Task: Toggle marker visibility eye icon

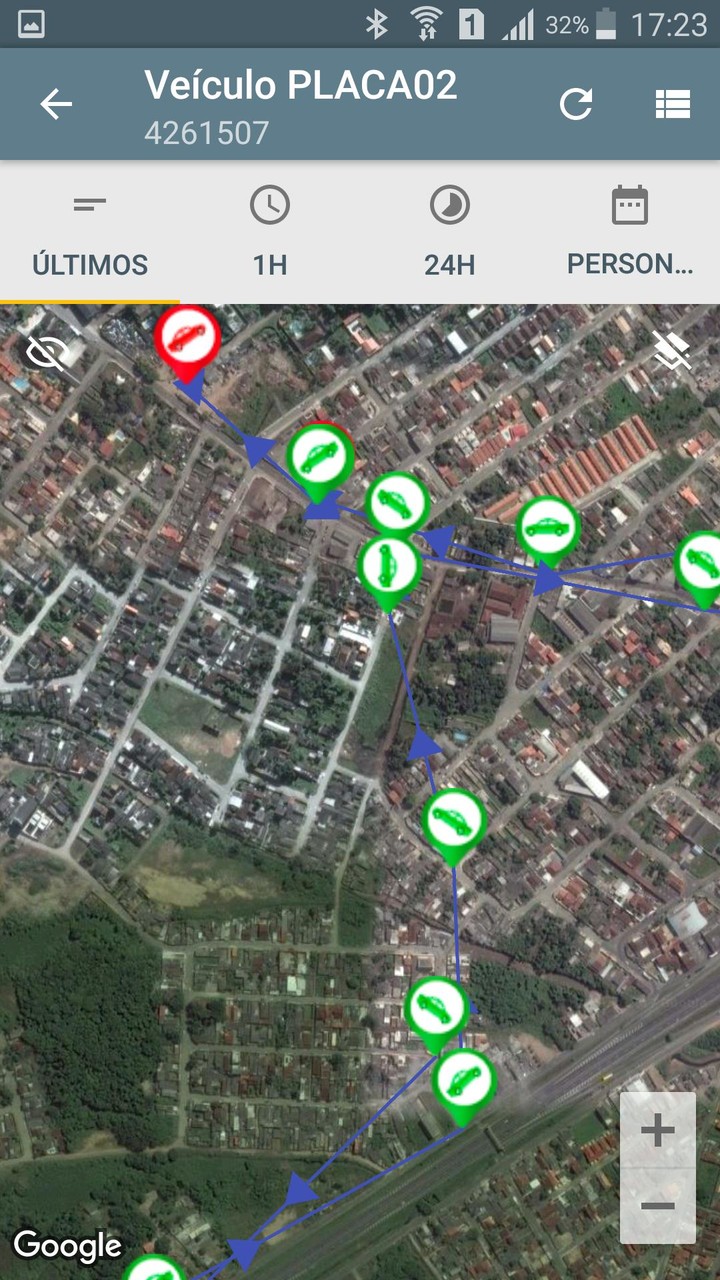Action: (x=45, y=352)
